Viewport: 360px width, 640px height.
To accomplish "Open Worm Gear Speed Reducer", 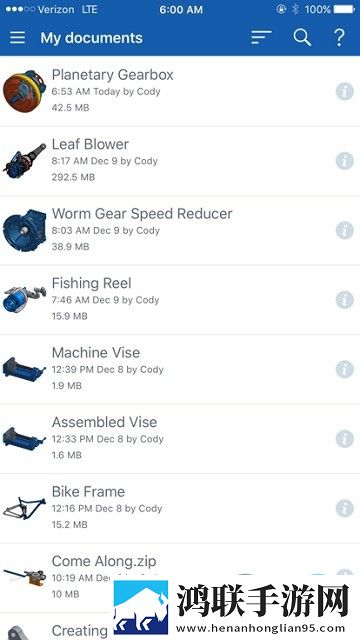I will coord(180,230).
